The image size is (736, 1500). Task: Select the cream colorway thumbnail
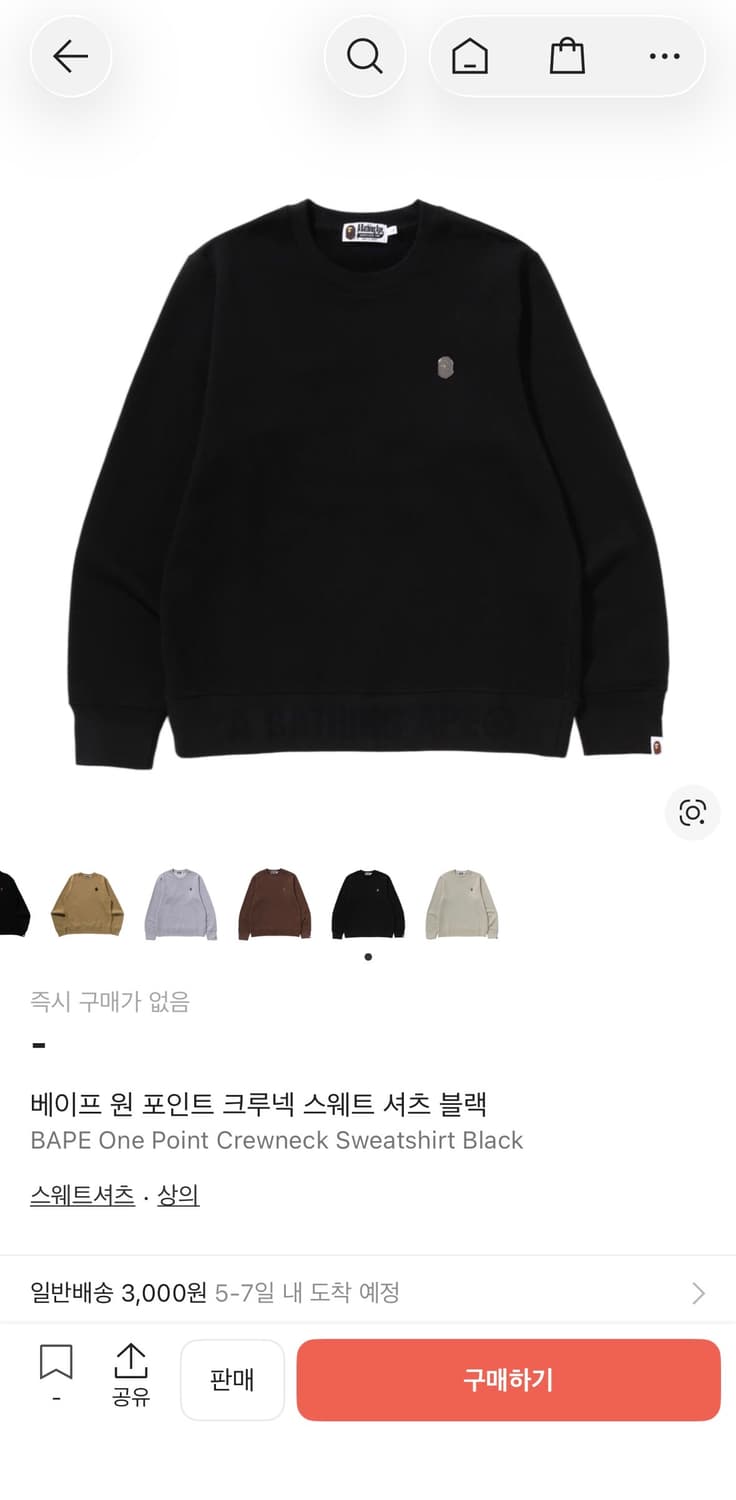pos(462,903)
